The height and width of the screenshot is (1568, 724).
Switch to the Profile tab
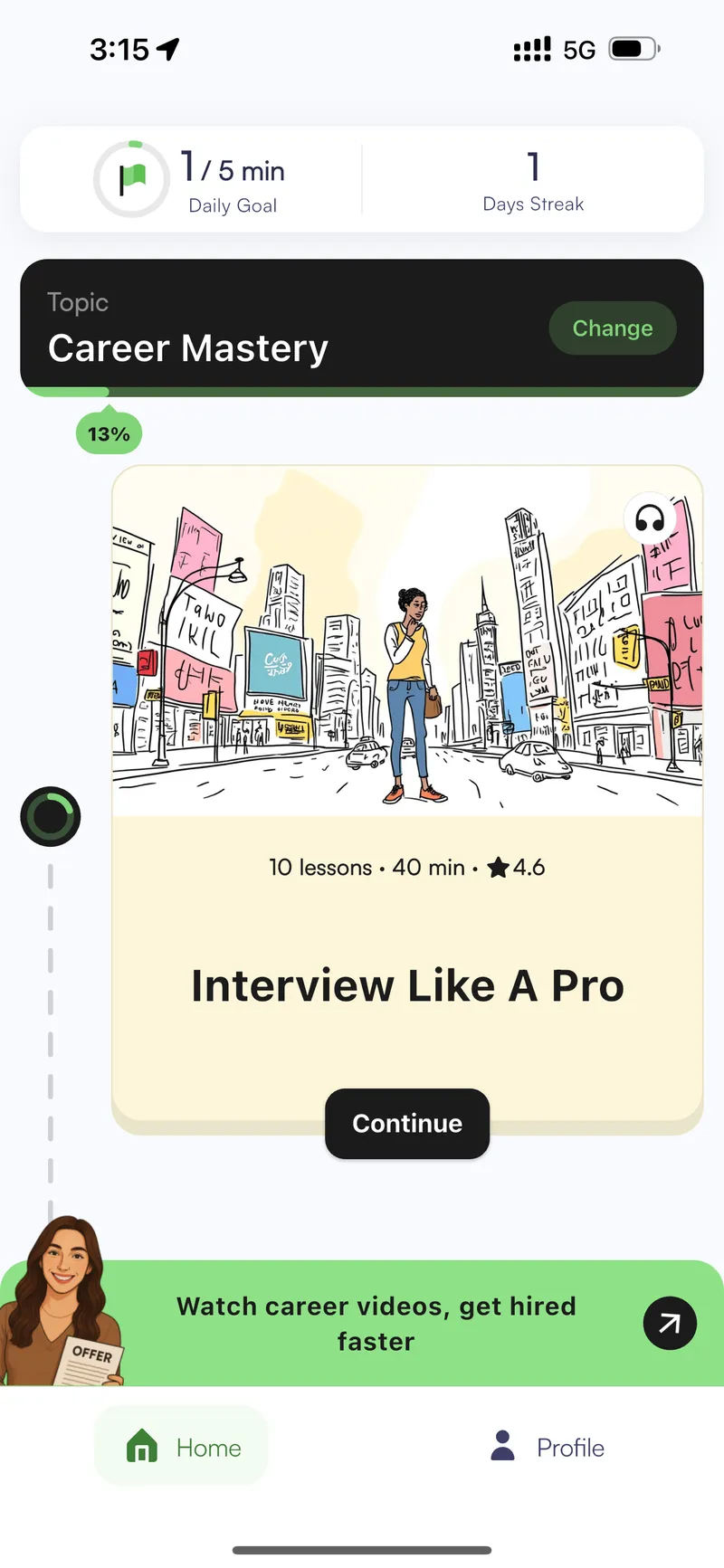(x=547, y=1447)
